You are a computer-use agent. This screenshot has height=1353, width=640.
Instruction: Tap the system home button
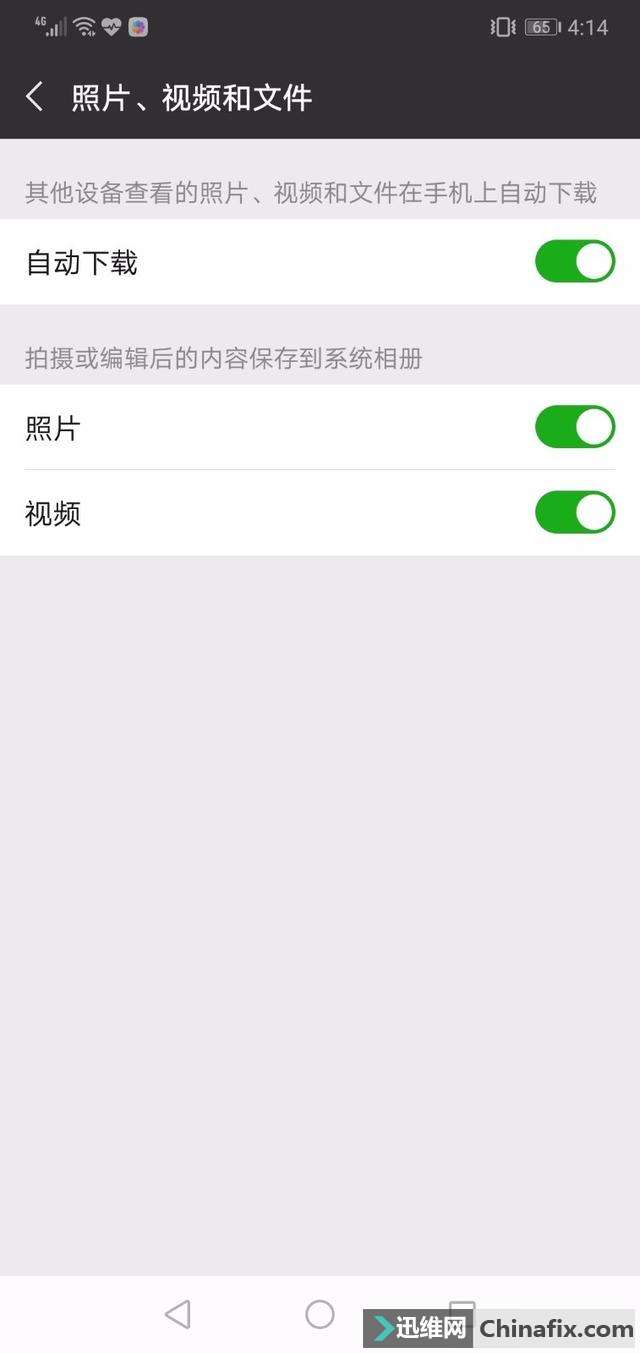point(320,1314)
